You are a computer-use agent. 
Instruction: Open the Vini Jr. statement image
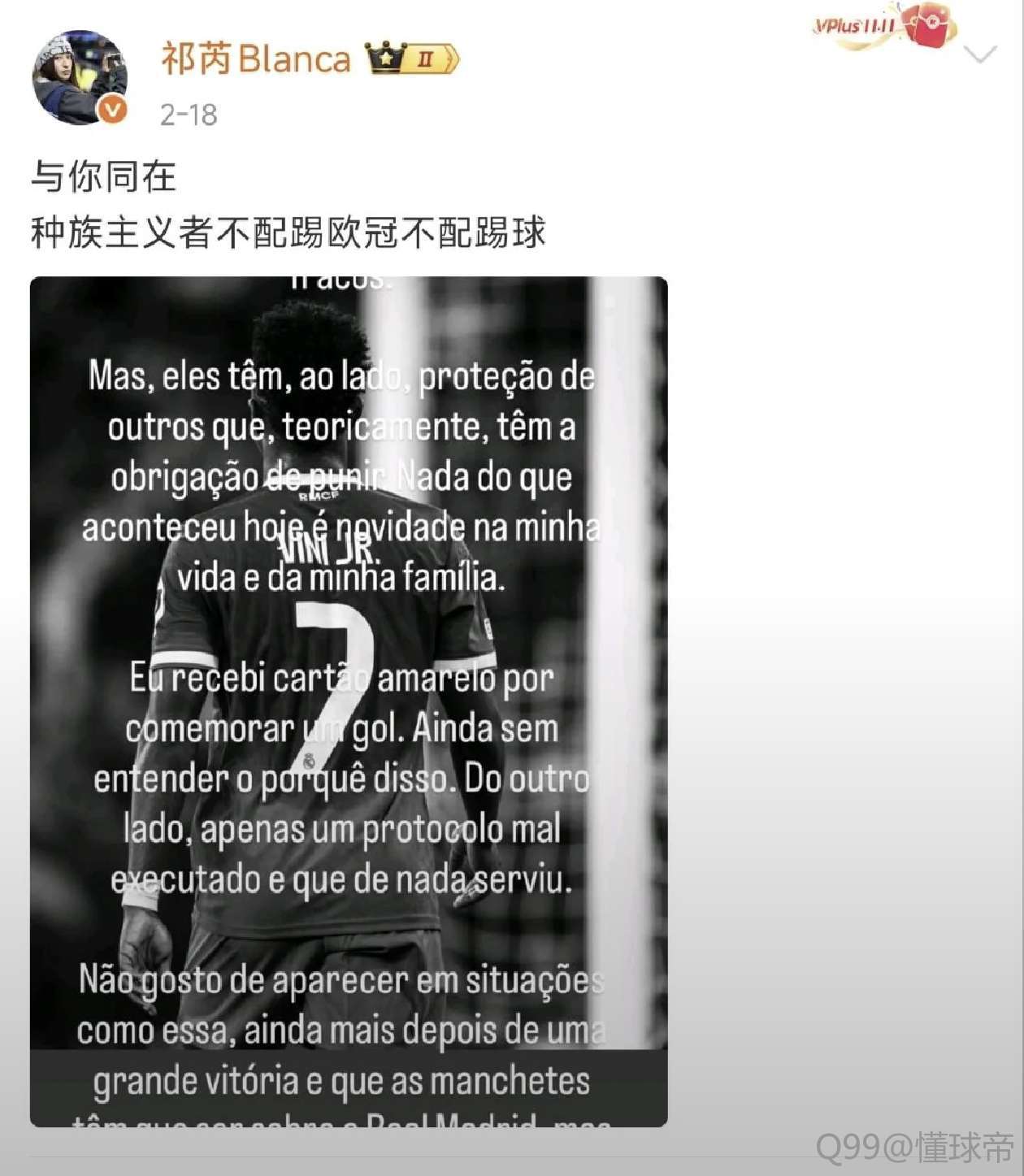point(349,701)
